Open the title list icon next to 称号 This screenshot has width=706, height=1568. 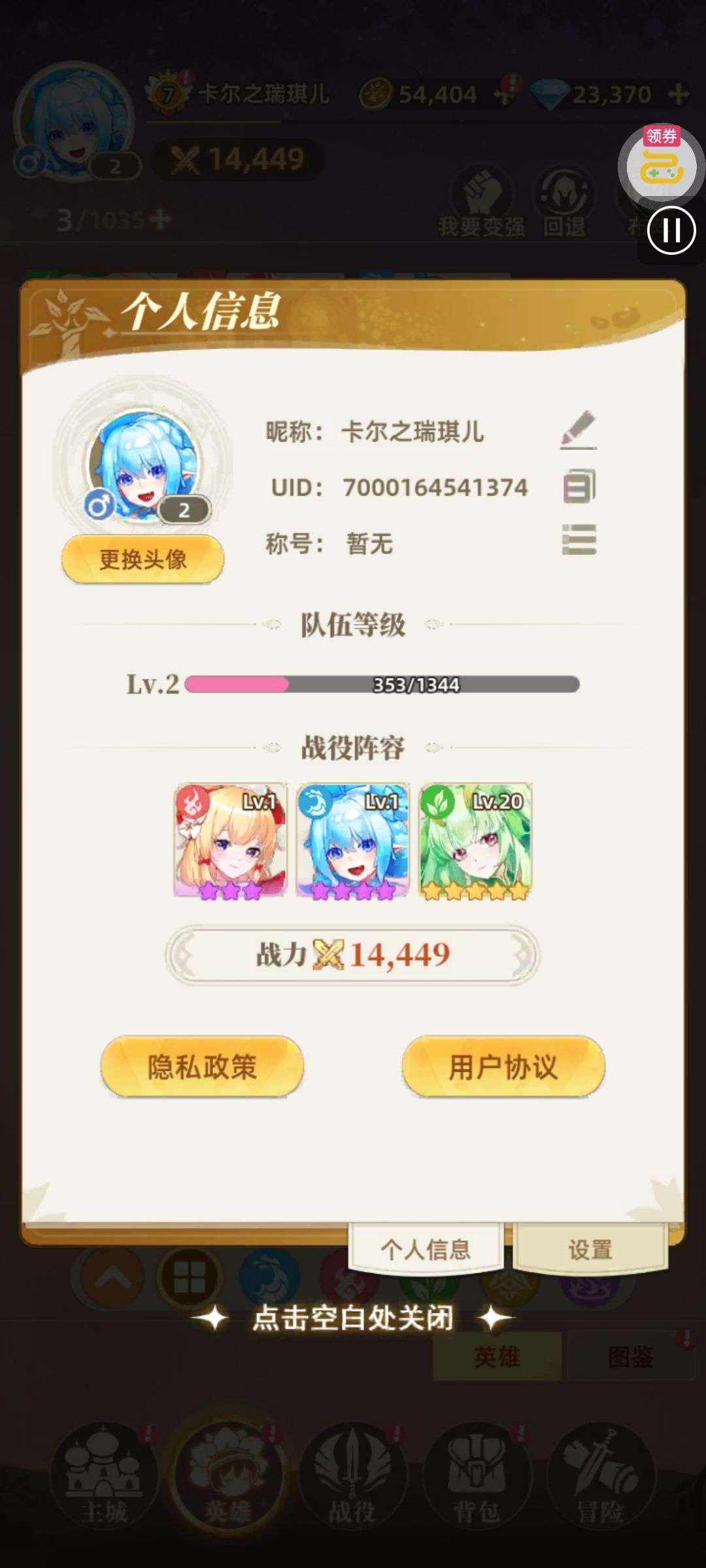pyautogui.click(x=579, y=540)
